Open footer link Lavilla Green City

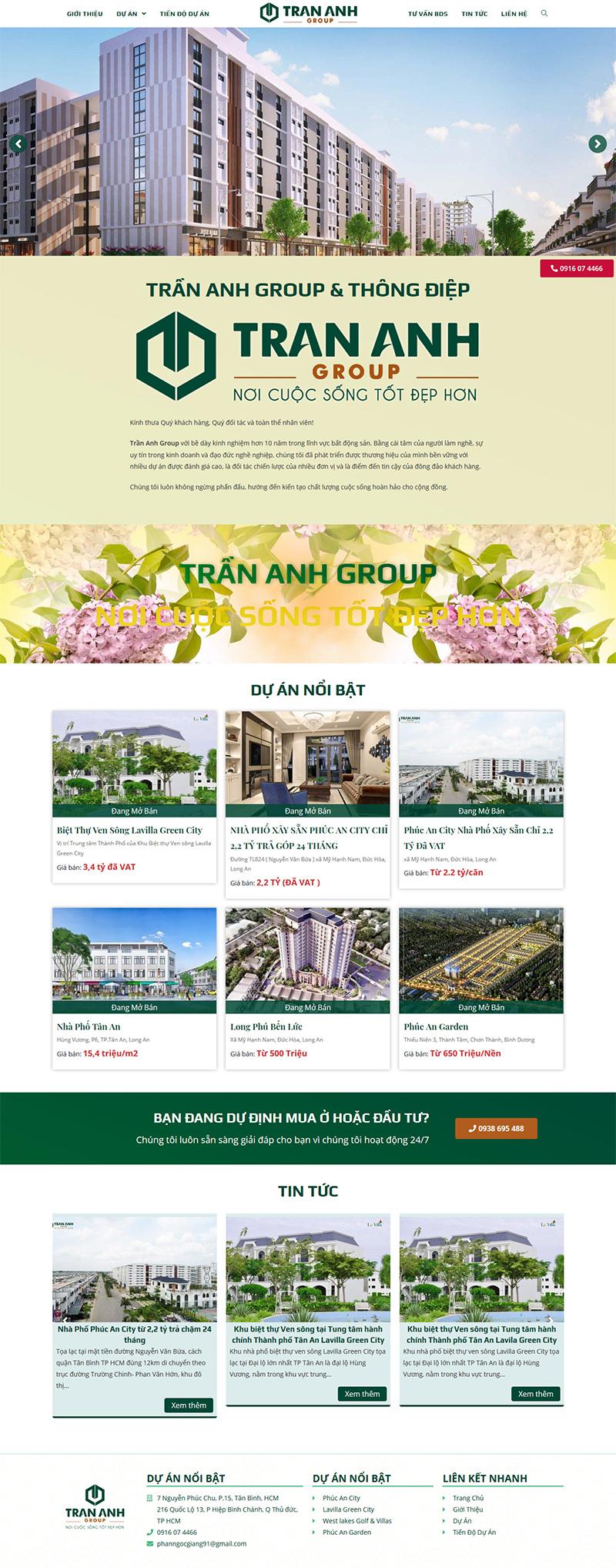pyautogui.click(x=348, y=1509)
